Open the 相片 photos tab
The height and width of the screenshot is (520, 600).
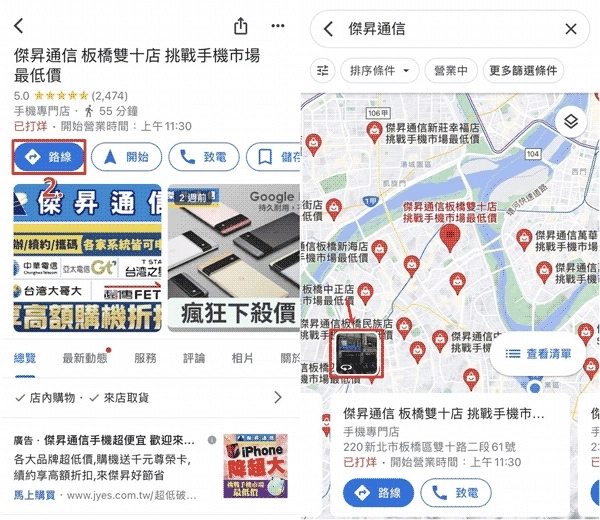point(243,358)
